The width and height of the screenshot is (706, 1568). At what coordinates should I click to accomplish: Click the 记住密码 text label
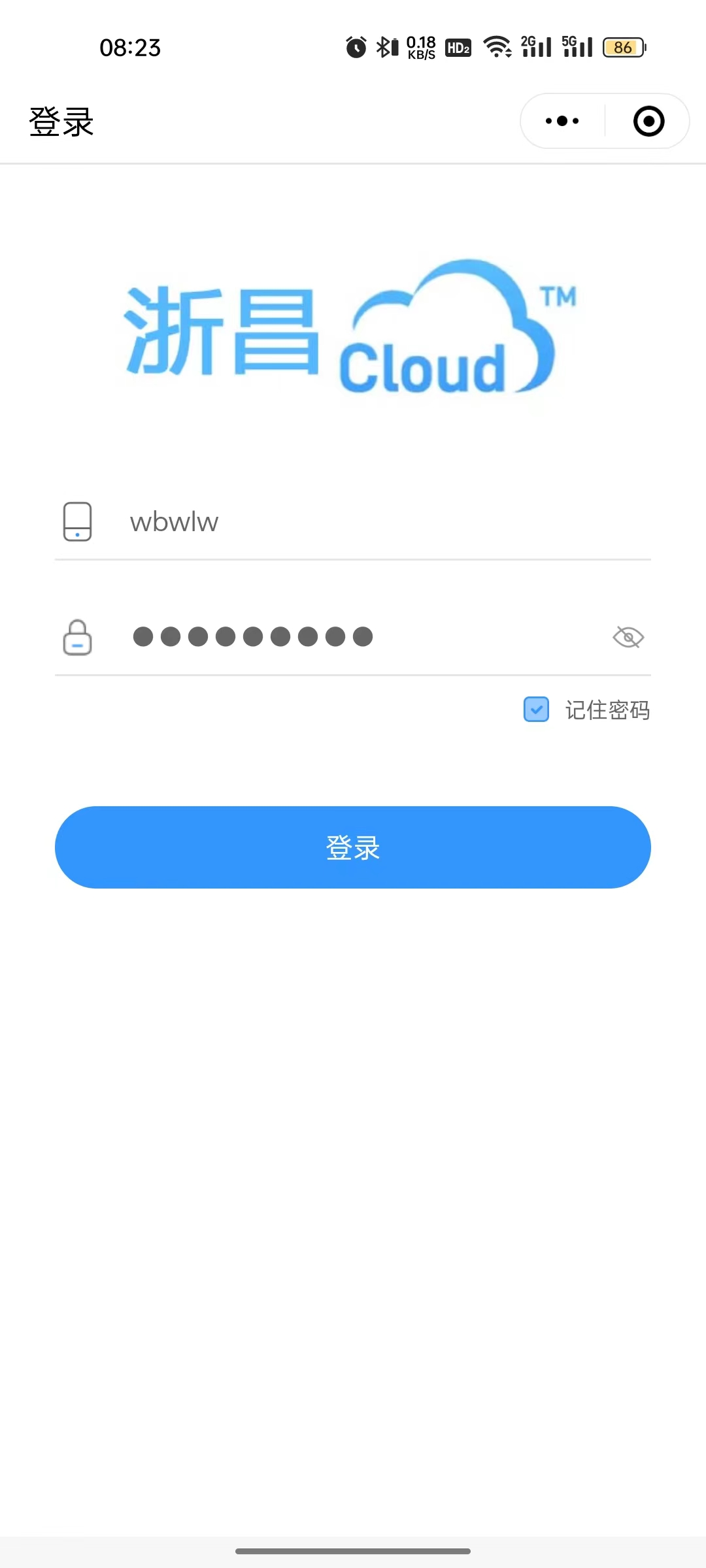(x=607, y=710)
